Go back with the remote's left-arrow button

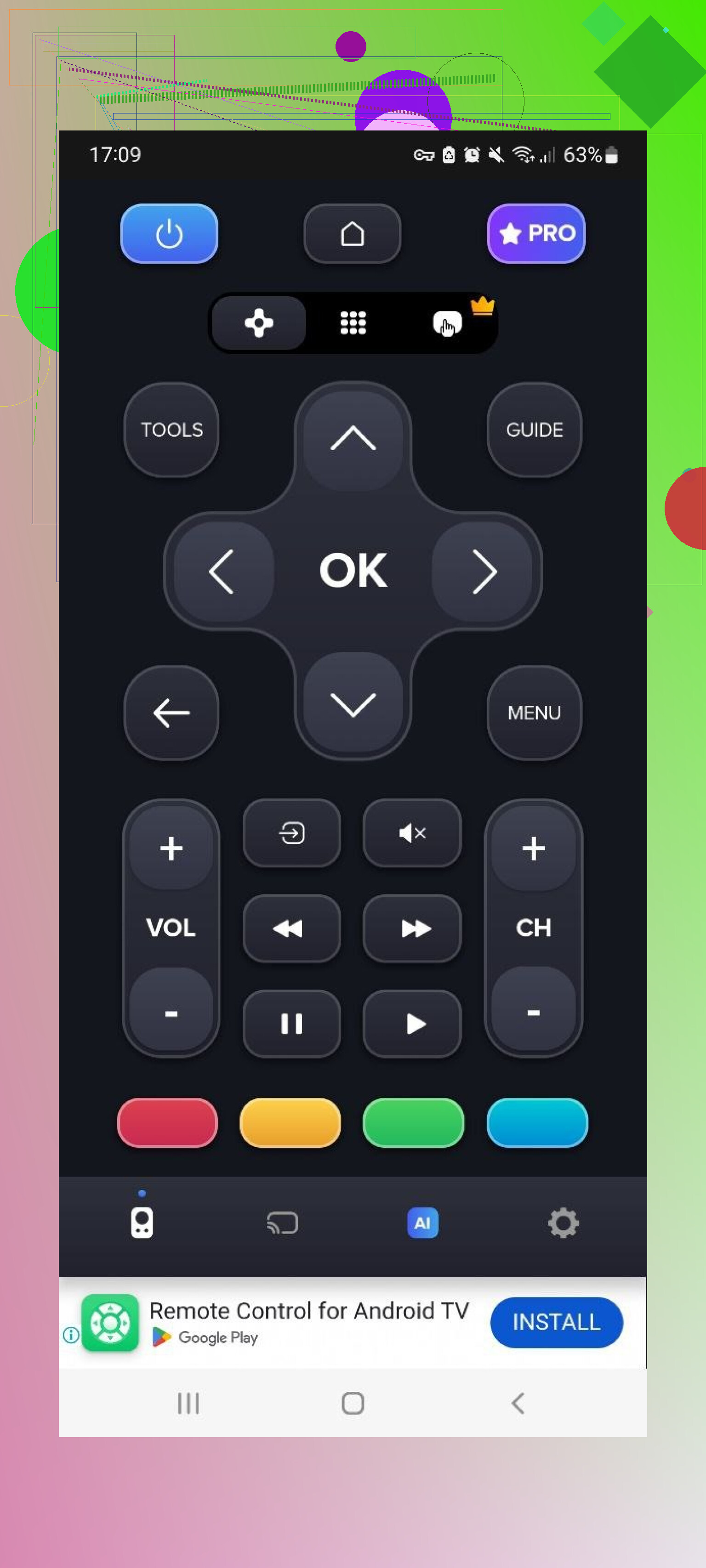click(x=171, y=713)
